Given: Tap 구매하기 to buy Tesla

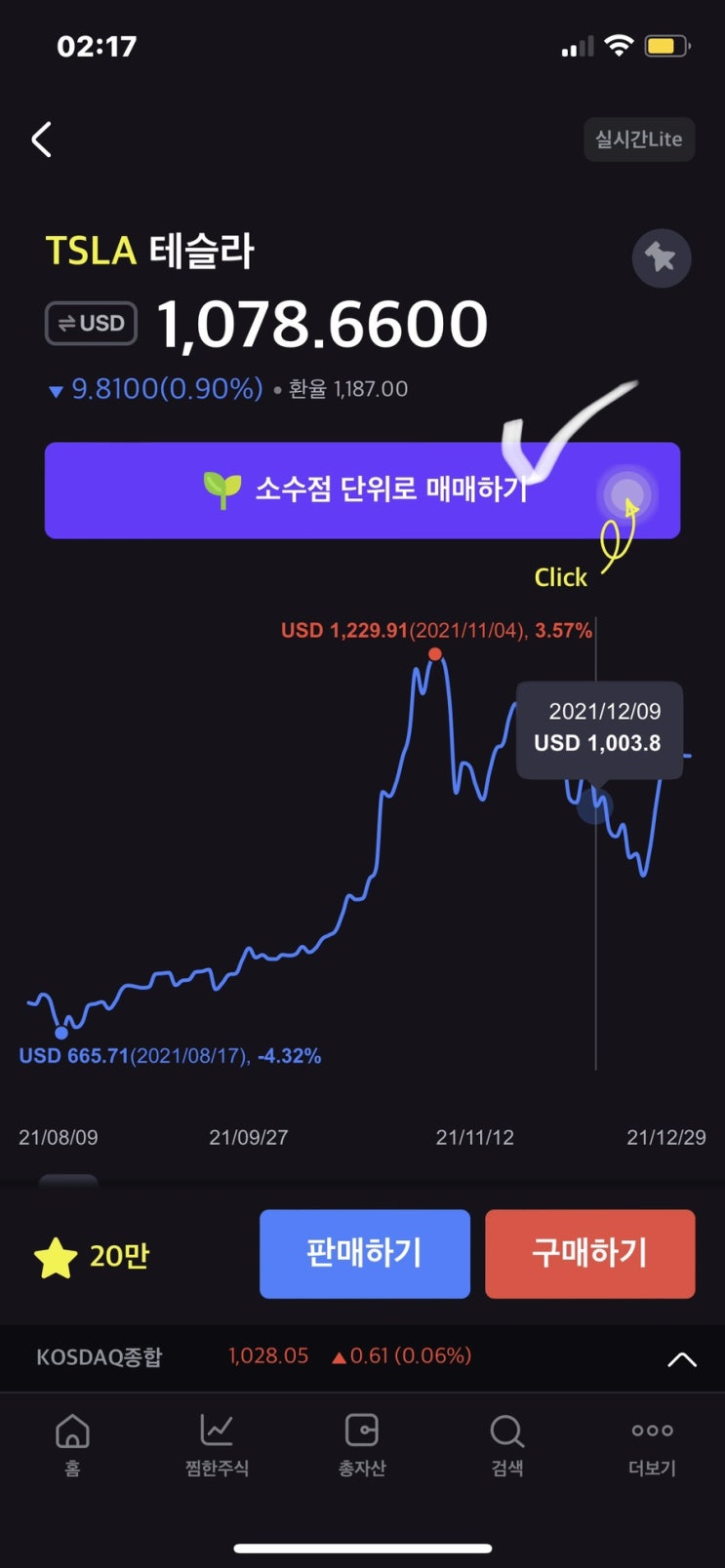Looking at the screenshot, I should 589,1253.
